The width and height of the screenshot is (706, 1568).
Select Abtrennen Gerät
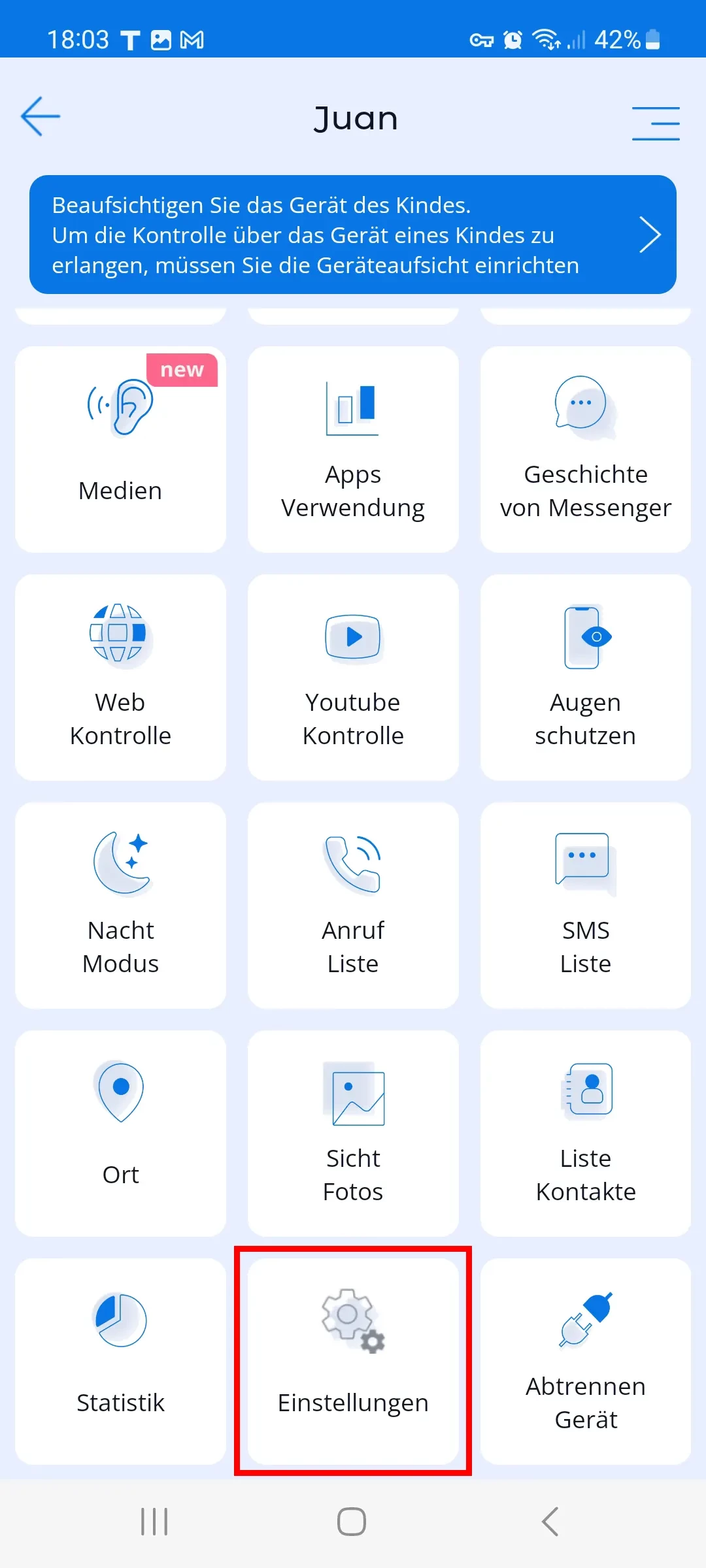point(586,1362)
